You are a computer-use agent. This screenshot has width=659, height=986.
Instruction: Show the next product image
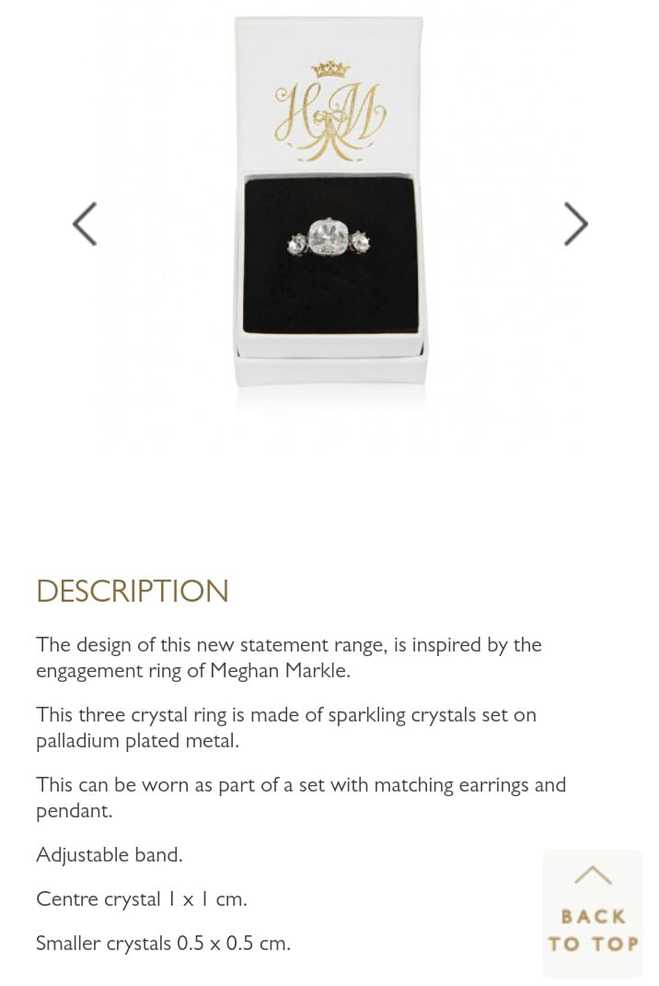(575, 224)
